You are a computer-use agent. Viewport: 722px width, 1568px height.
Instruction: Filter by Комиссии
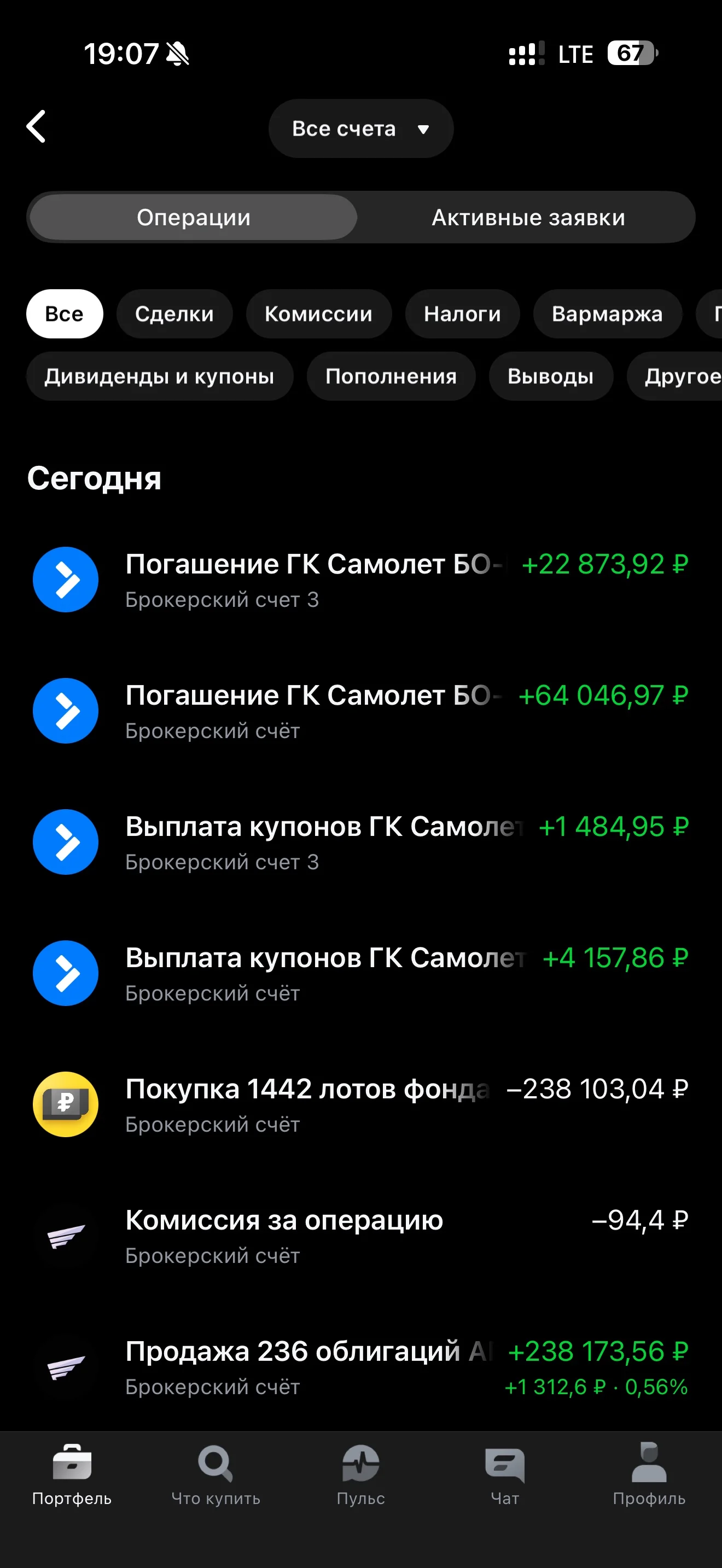point(318,314)
